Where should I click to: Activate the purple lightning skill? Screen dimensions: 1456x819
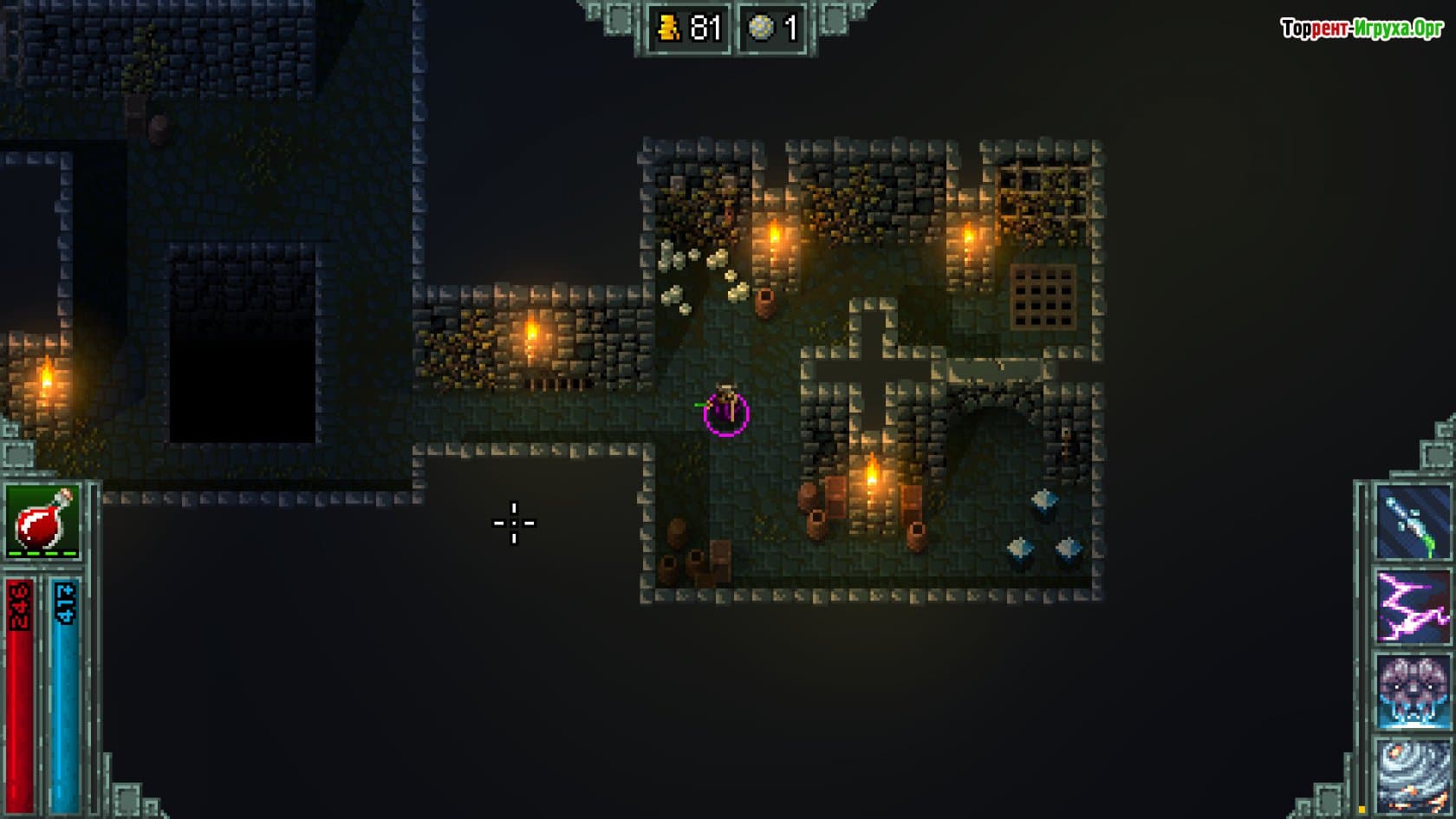[1412, 606]
